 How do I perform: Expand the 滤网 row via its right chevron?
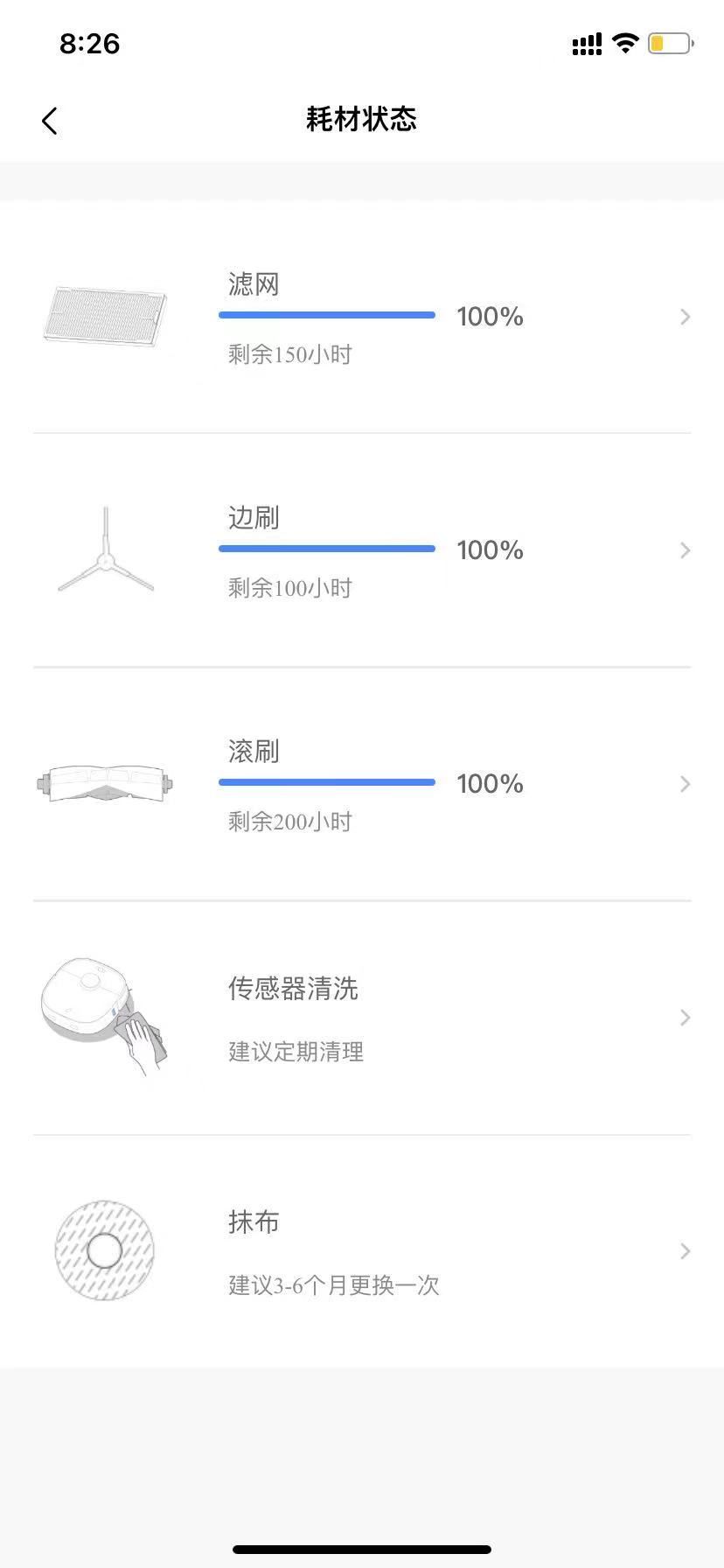click(685, 317)
